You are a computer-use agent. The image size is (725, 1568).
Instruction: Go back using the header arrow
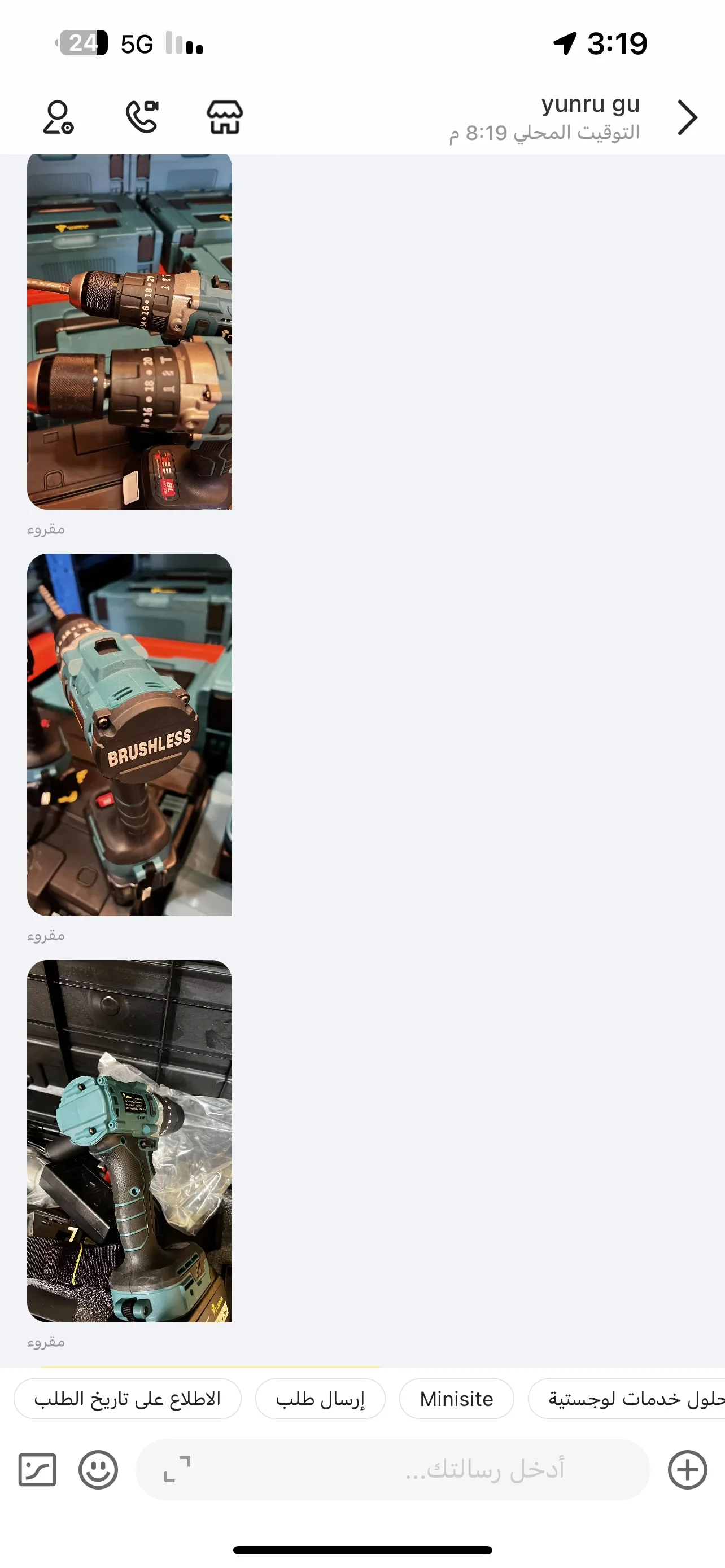pos(687,117)
